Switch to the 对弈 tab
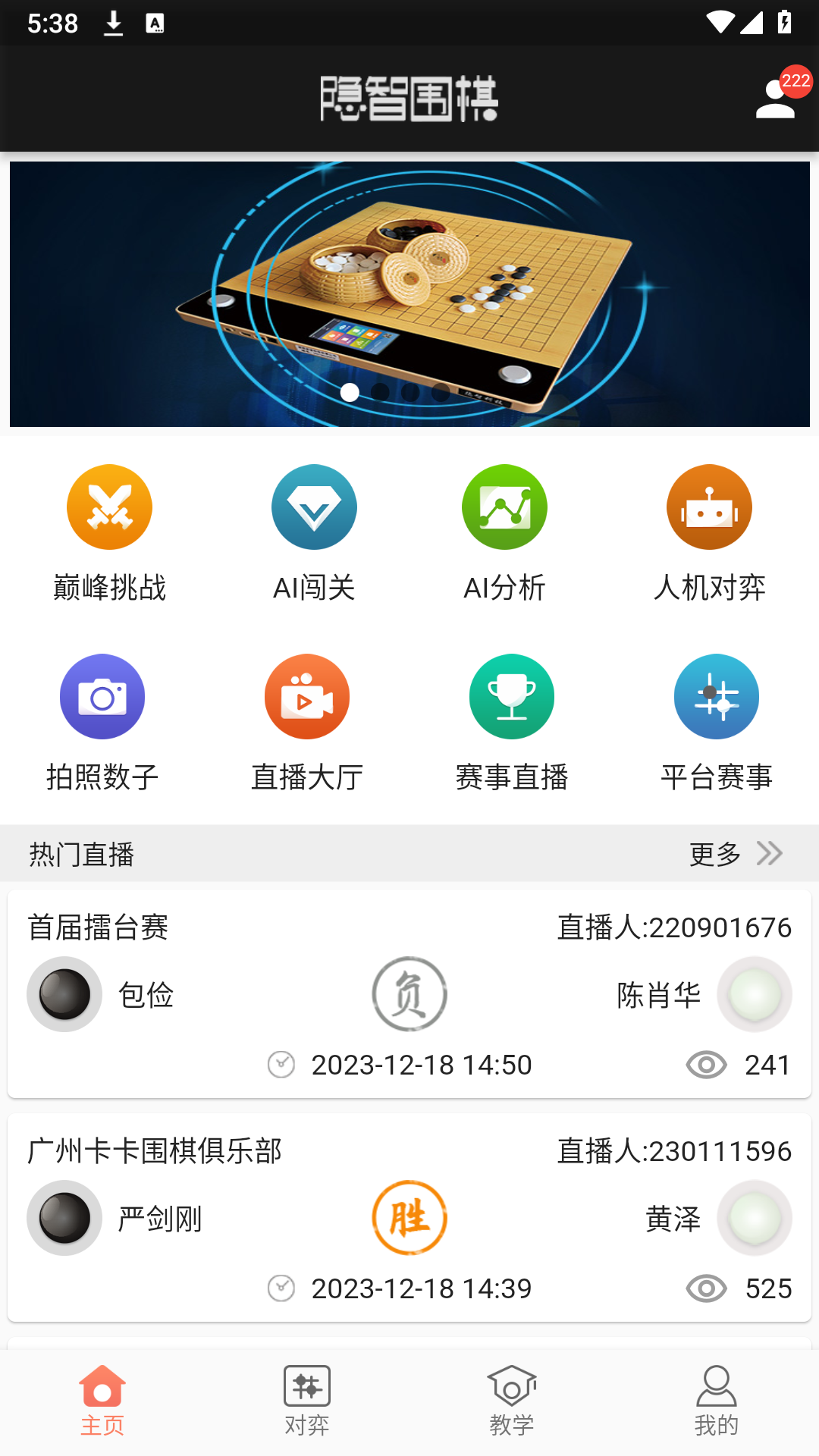 pos(307,1403)
